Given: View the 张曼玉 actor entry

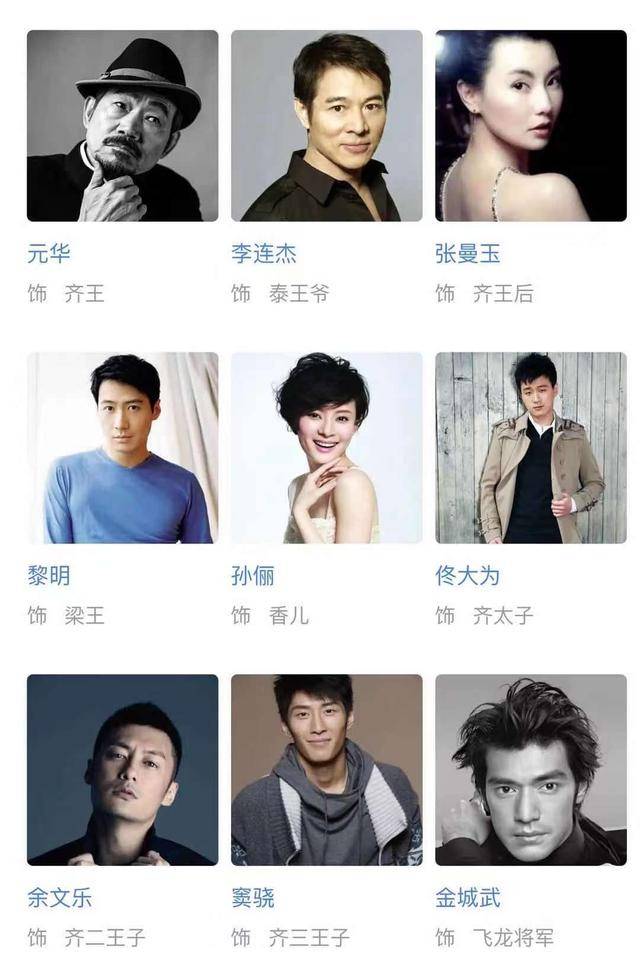Looking at the screenshot, I should (x=530, y=126).
